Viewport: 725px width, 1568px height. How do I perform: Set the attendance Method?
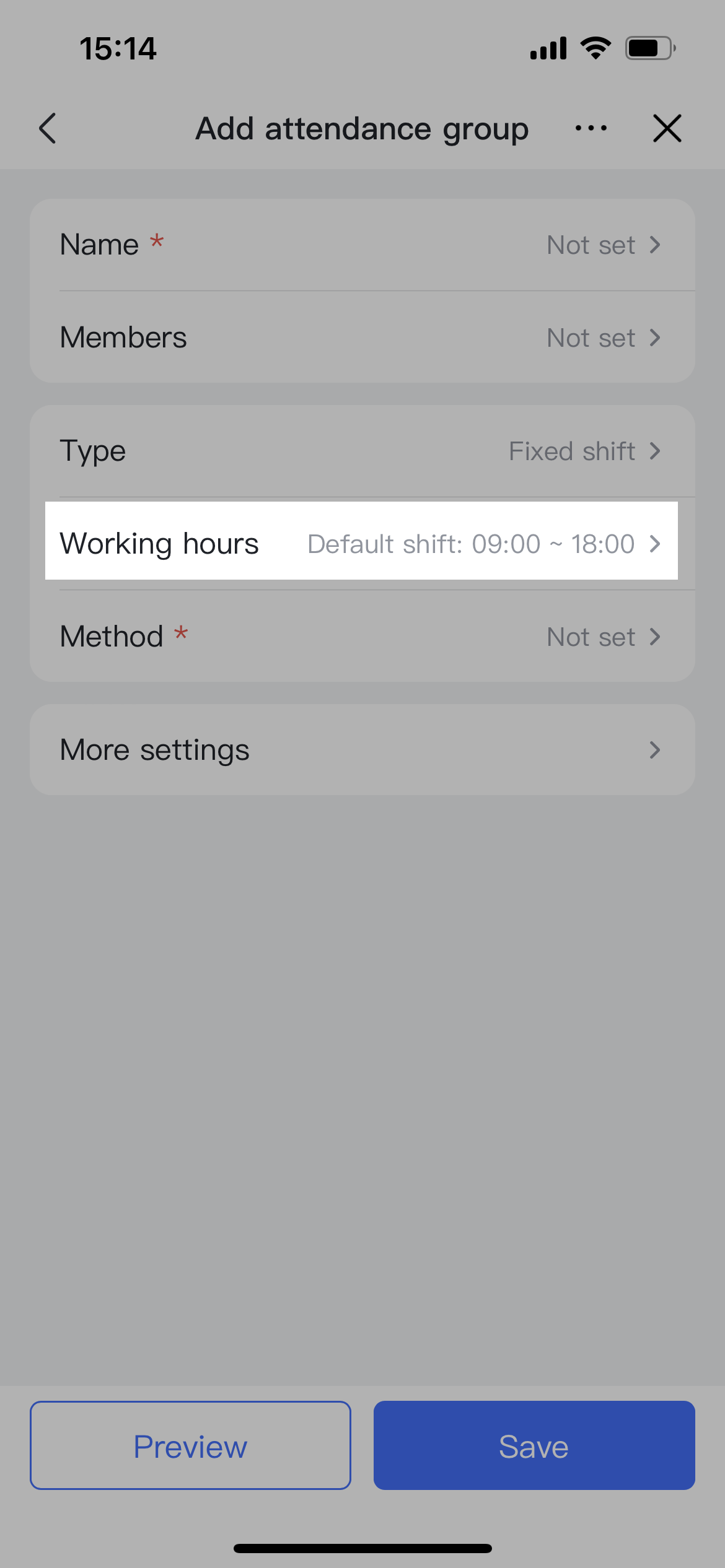362,637
